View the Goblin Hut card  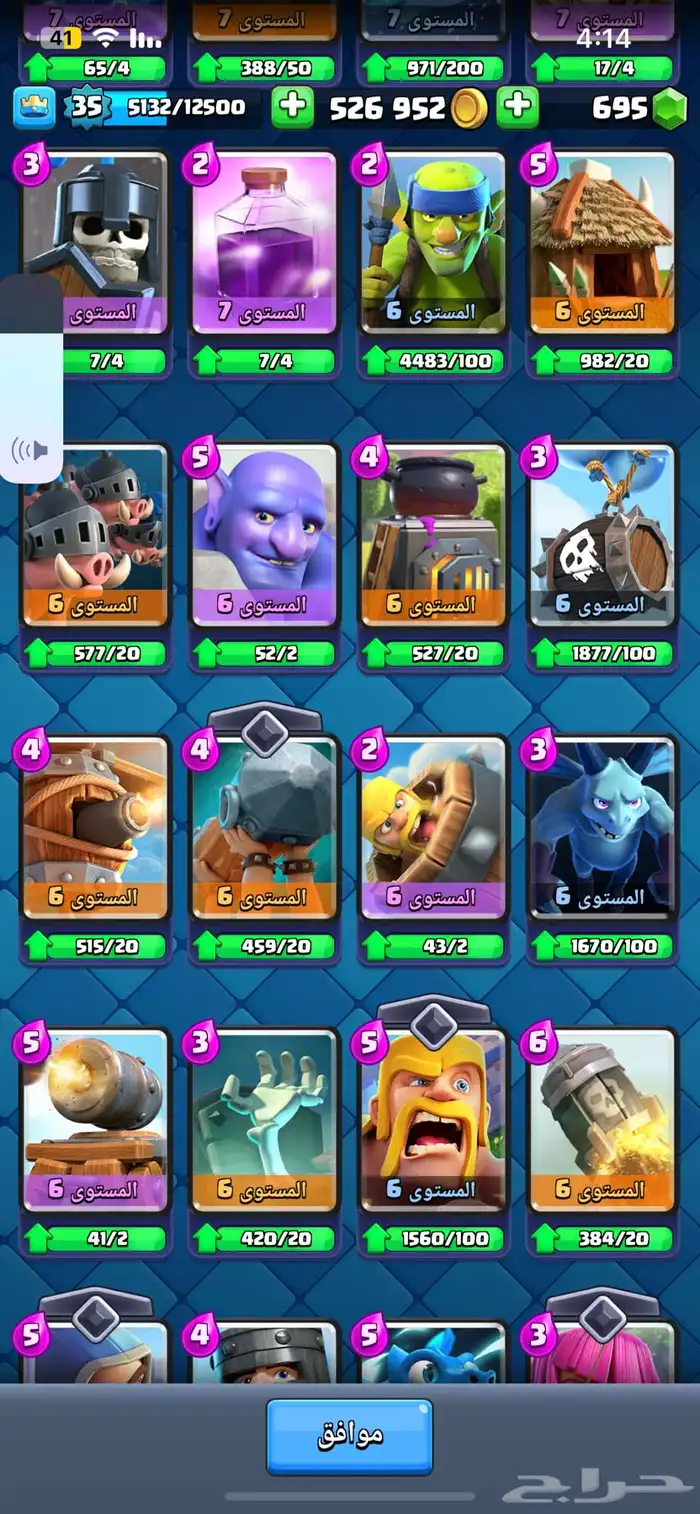(x=602, y=245)
